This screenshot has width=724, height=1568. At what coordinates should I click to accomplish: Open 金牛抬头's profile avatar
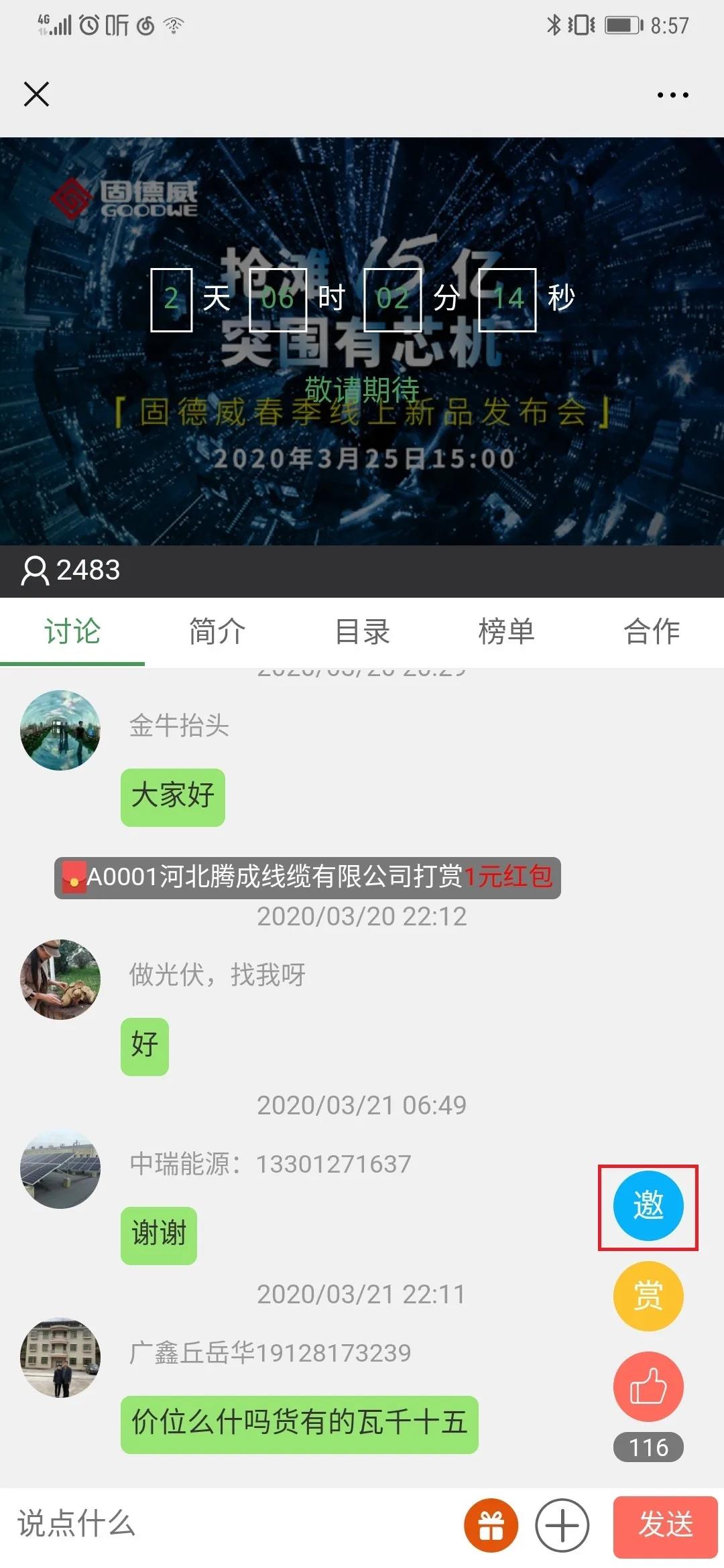[x=60, y=730]
